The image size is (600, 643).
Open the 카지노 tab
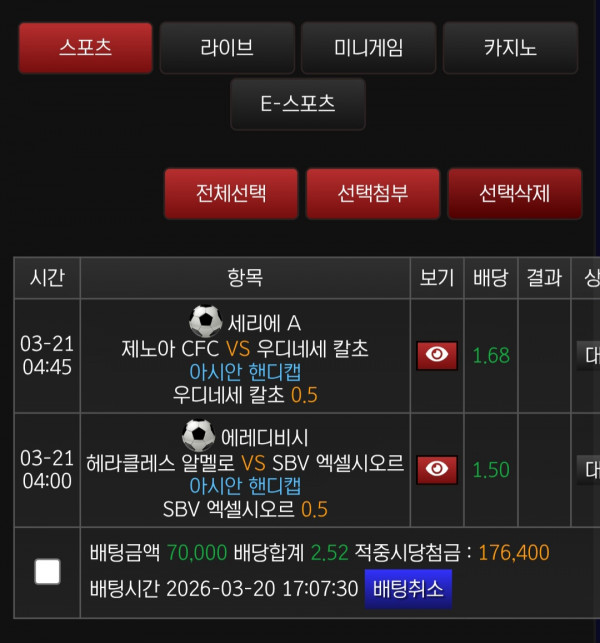(510, 48)
